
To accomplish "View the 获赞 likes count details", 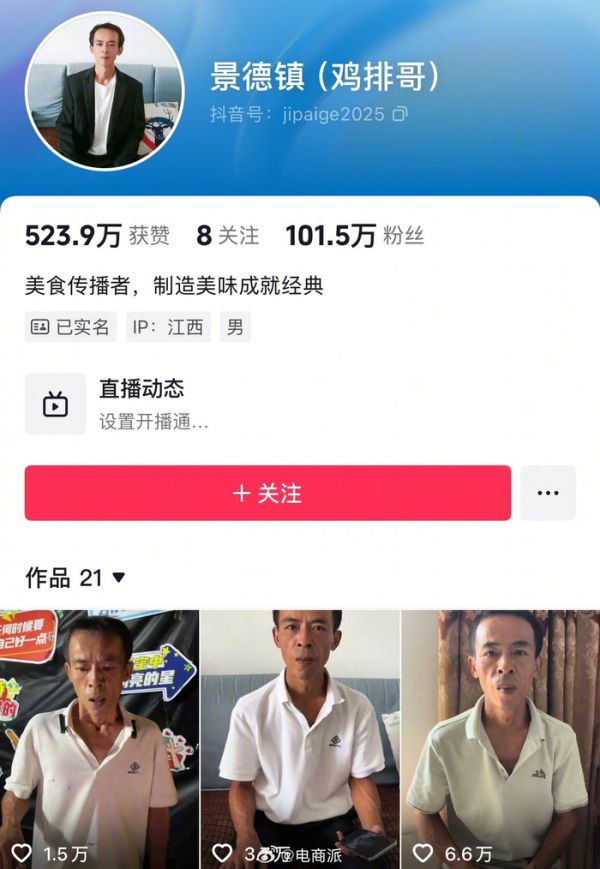I will (x=97, y=236).
